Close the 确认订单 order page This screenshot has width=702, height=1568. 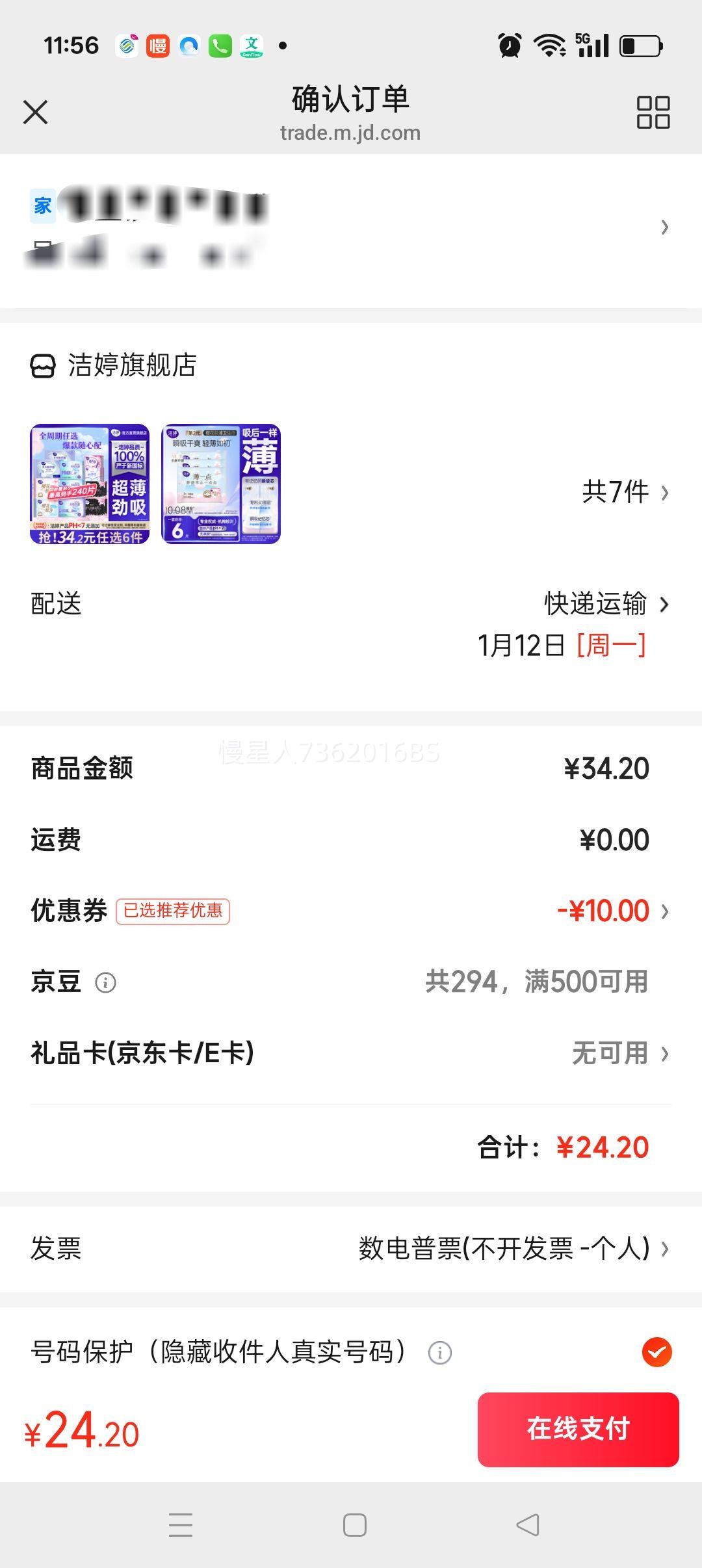(36, 112)
